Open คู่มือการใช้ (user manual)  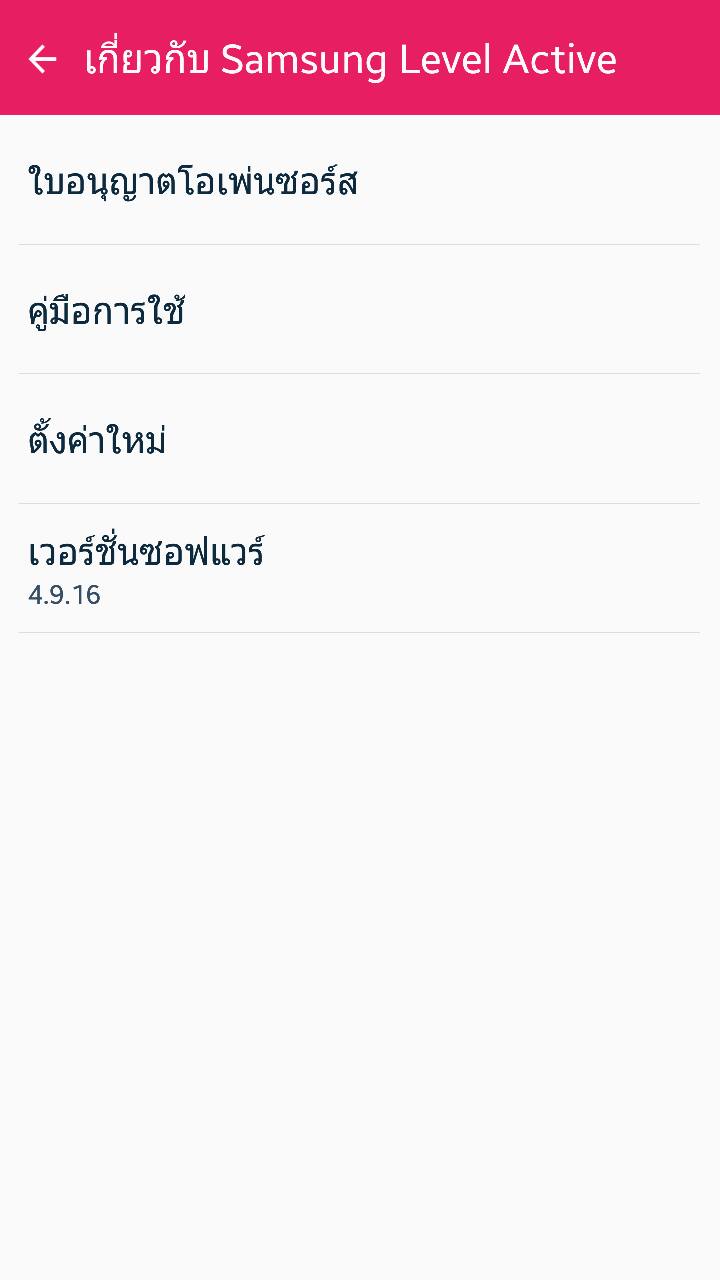coord(359,310)
